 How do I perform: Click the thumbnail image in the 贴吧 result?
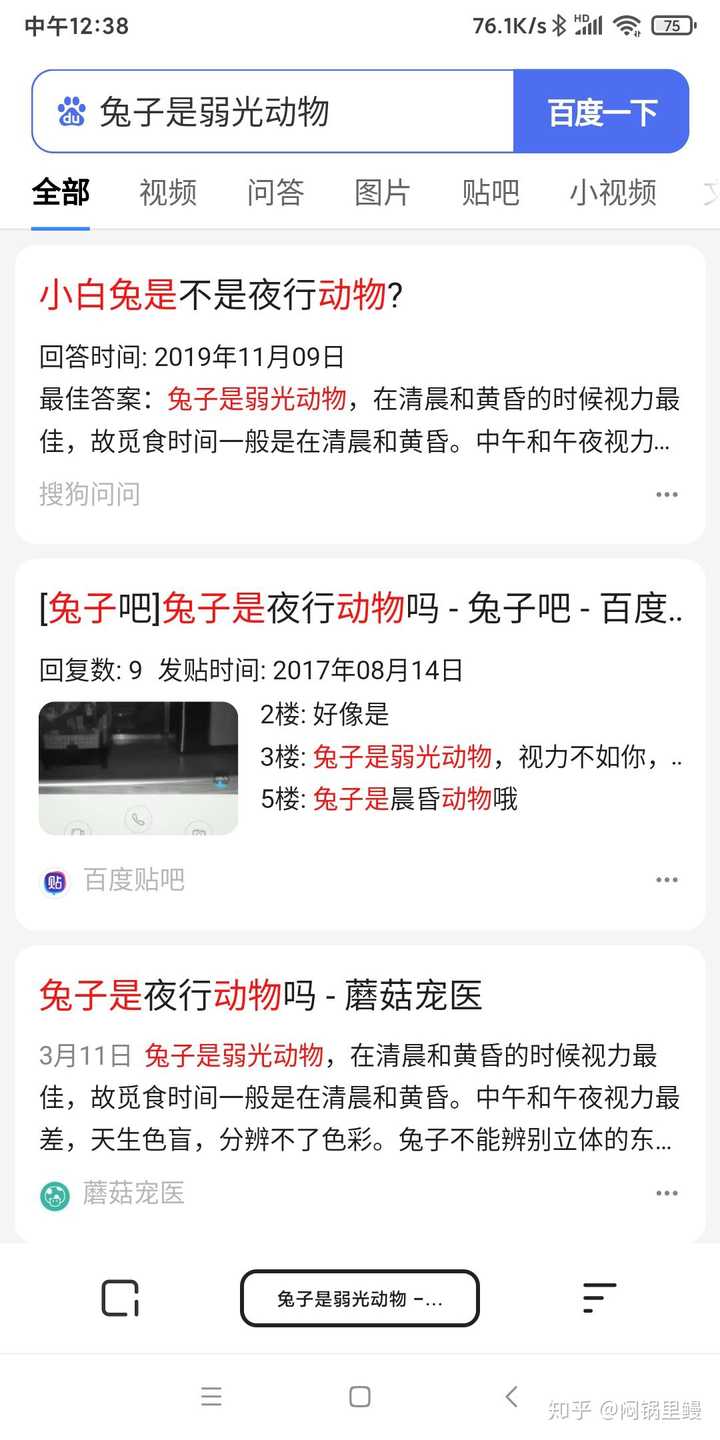pos(138,767)
